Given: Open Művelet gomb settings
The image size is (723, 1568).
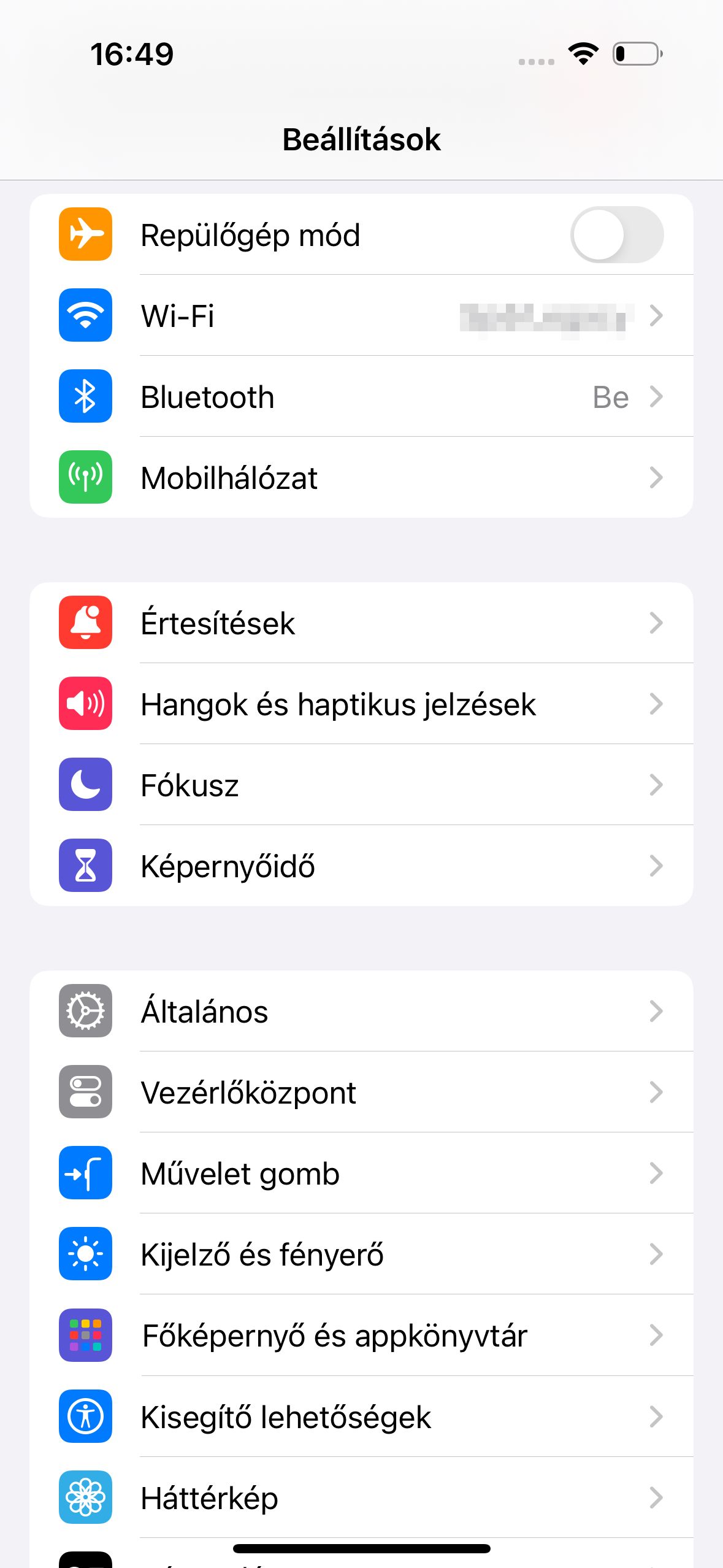Looking at the screenshot, I should pos(361,1174).
